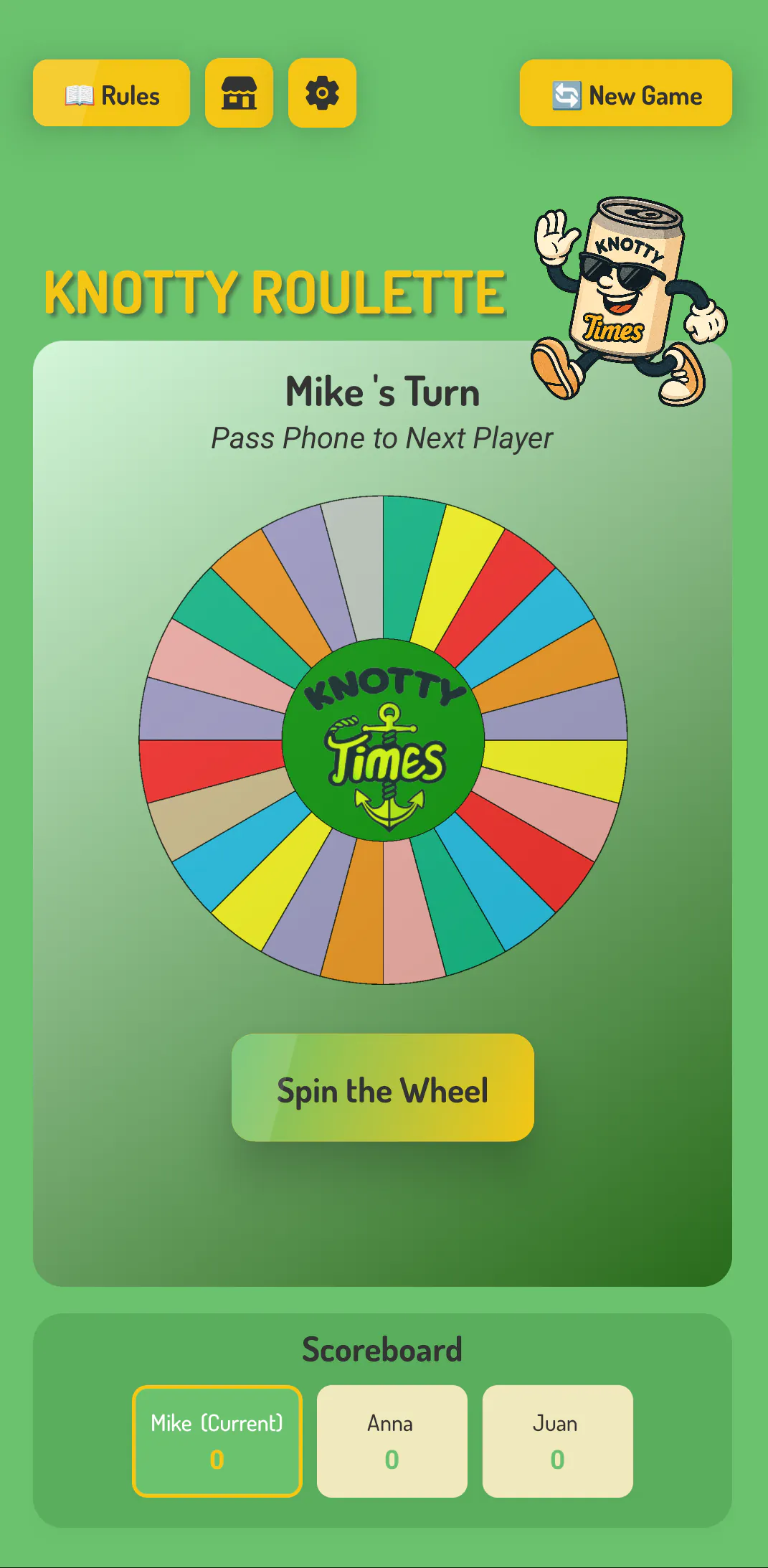Open the settings gear
The image size is (768, 1568).
[x=322, y=93]
